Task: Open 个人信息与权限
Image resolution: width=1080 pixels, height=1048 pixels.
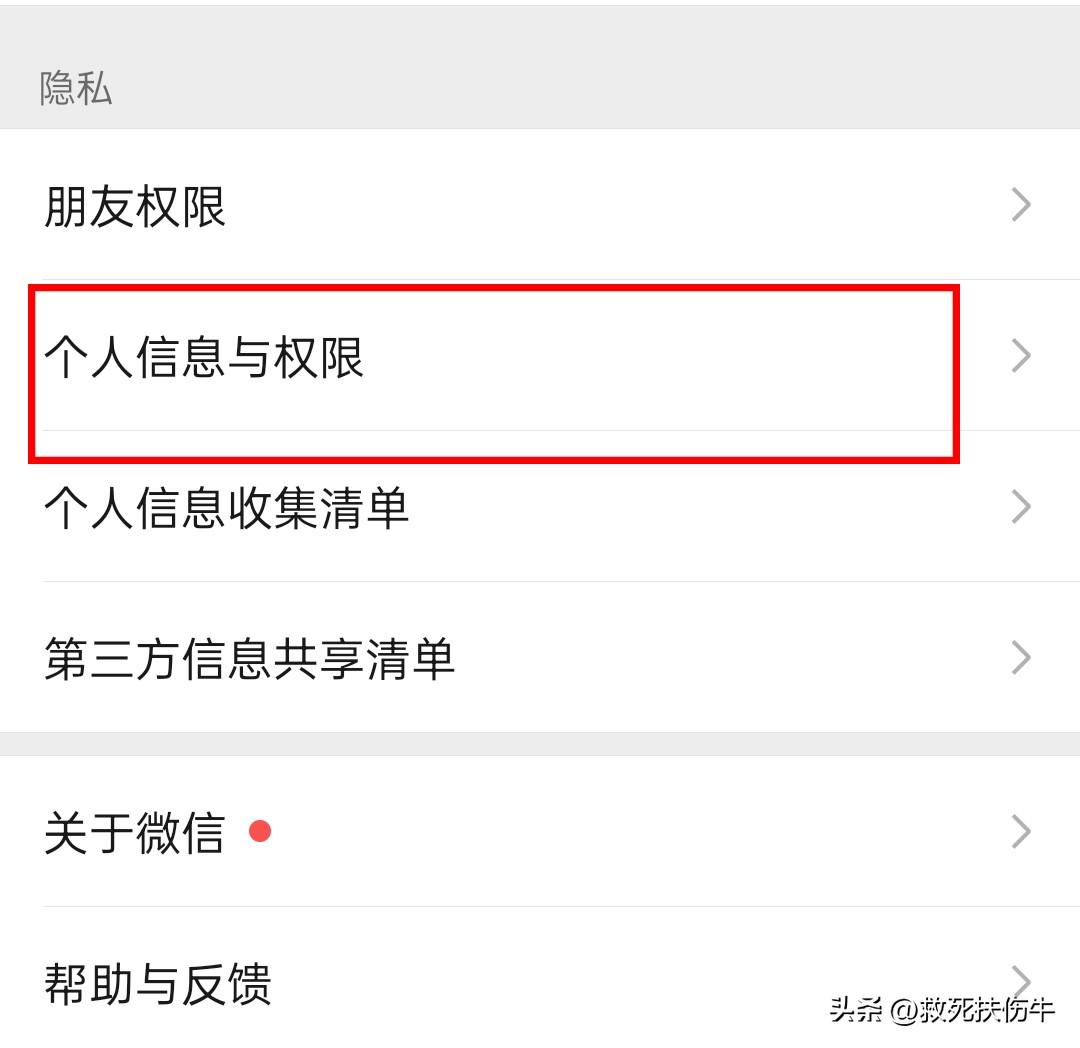Action: tap(540, 357)
